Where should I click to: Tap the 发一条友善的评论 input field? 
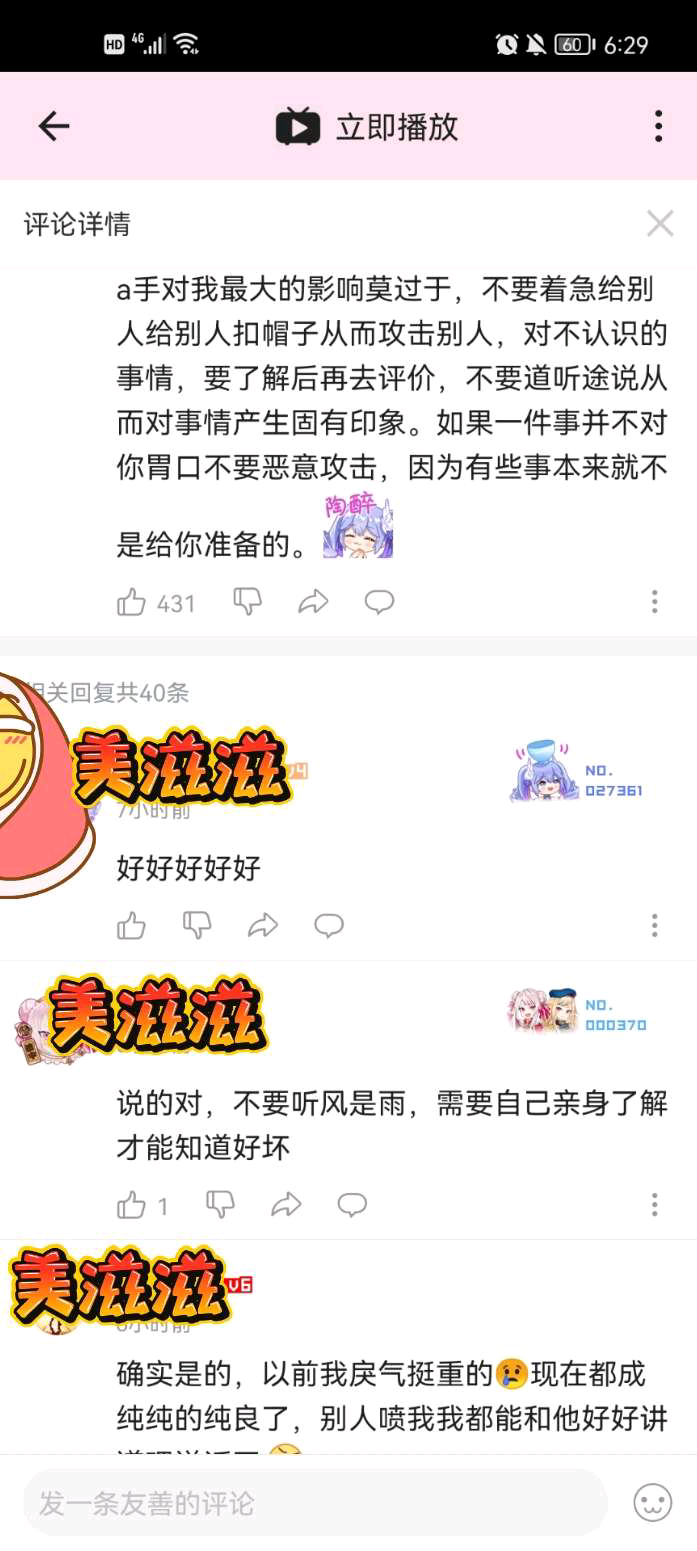315,1502
